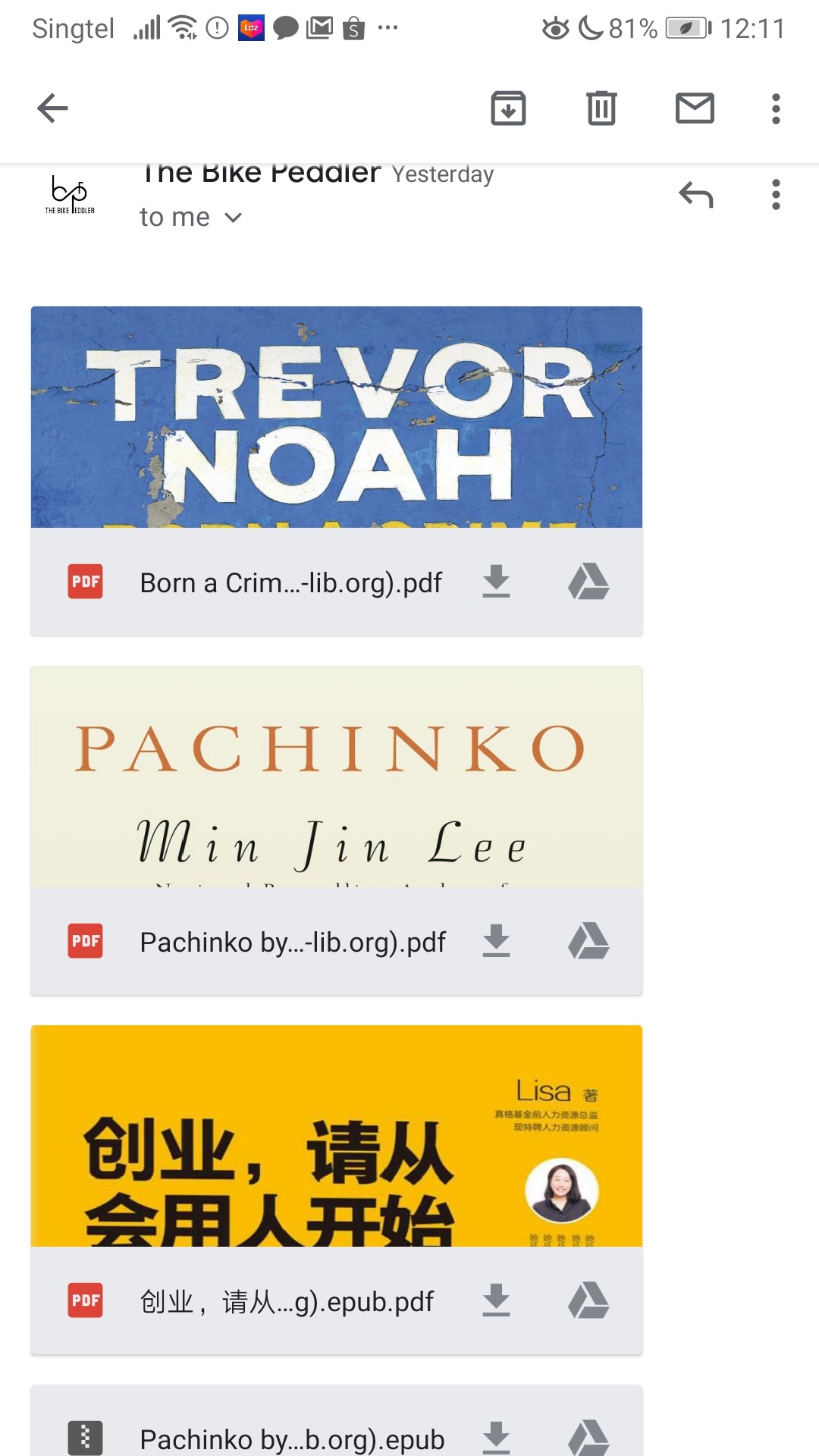Expand recipient details next to 'to me'
Viewport: 819px width, 1456px height.
[x=234, y=218]
